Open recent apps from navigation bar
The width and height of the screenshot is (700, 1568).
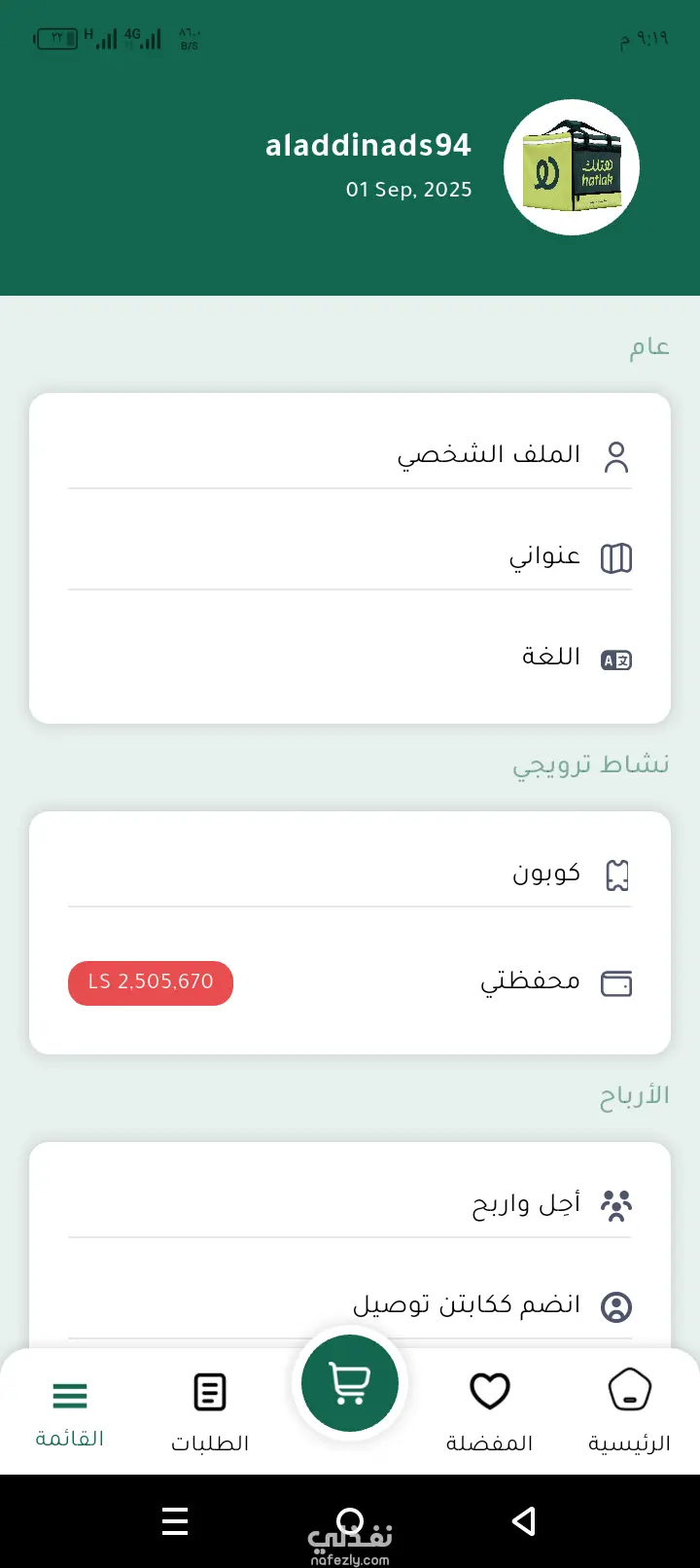coord(175,1520)
